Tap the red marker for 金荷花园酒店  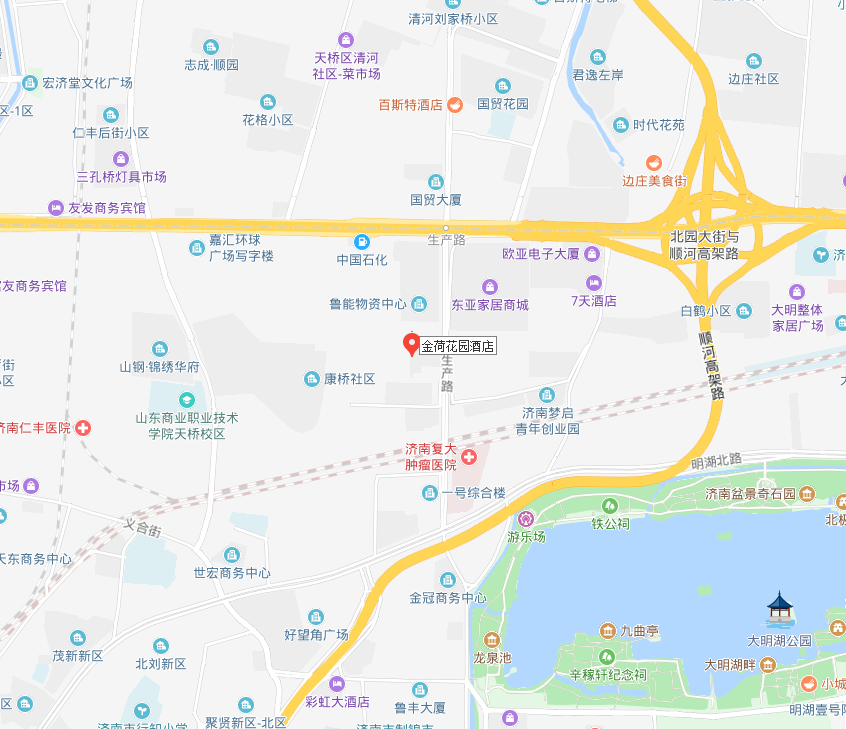click(x=410, y=344)
